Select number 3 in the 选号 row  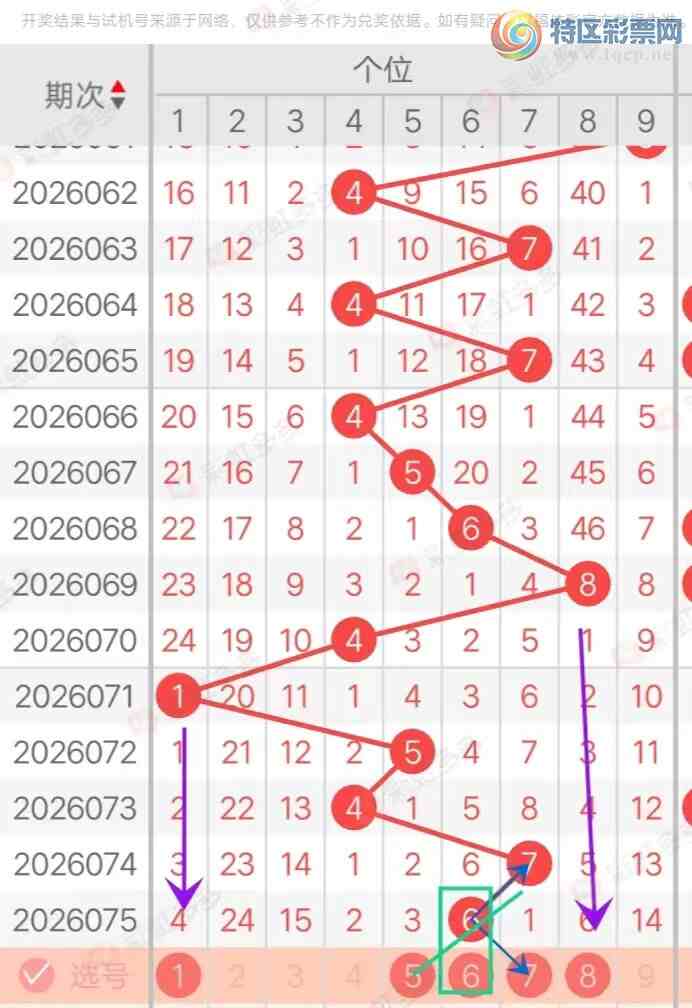tap(295, 975)
